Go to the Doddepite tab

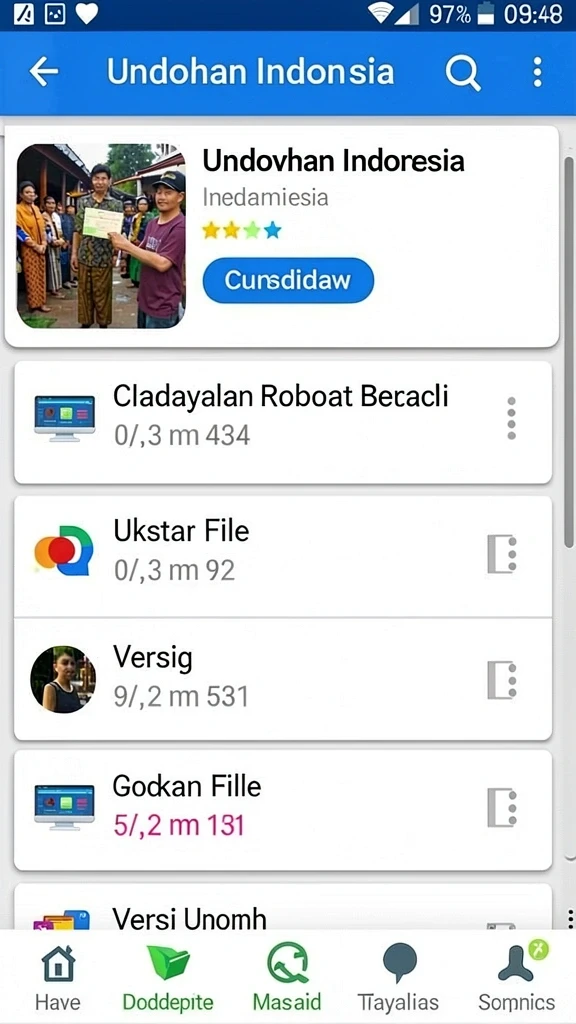tap(168, 977)
